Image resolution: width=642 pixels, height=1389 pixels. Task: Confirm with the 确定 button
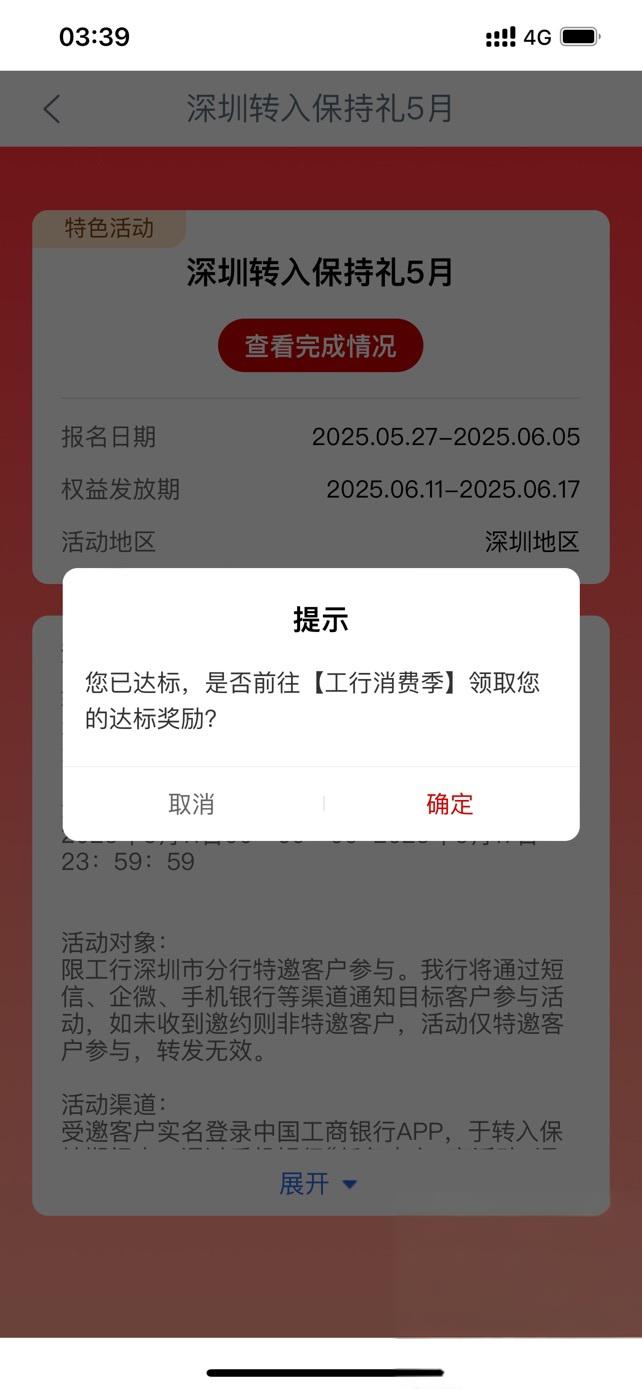(450, 804)
